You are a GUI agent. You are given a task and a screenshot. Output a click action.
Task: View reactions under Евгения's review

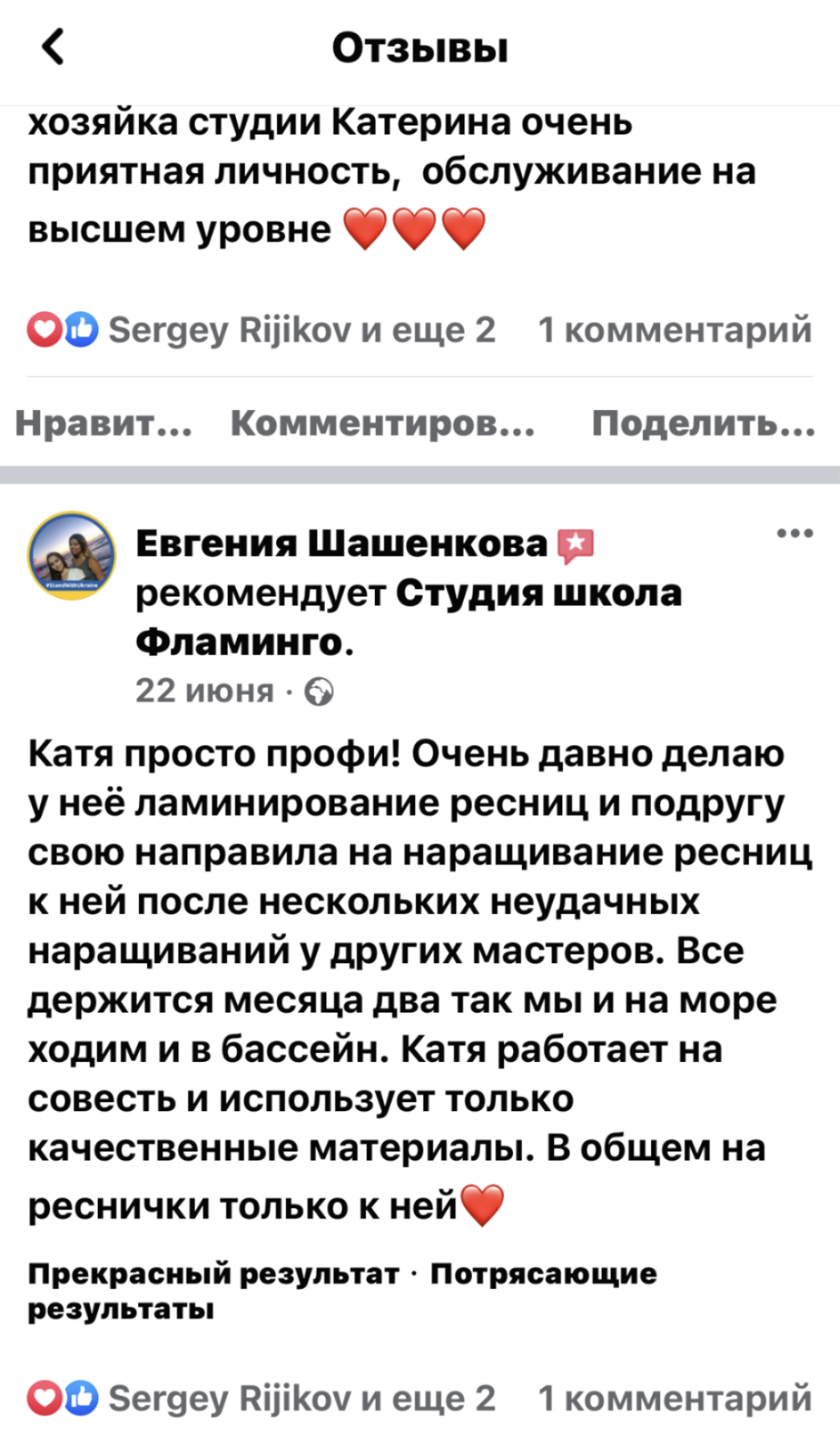pos(261,1398)
